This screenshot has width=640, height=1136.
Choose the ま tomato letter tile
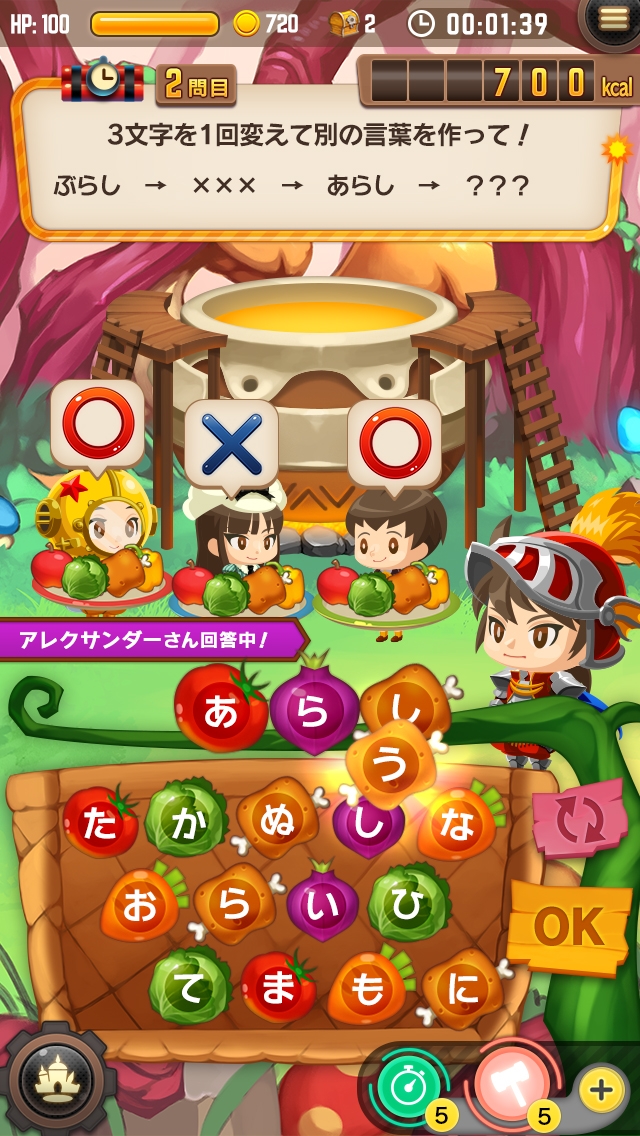[278, 988]
